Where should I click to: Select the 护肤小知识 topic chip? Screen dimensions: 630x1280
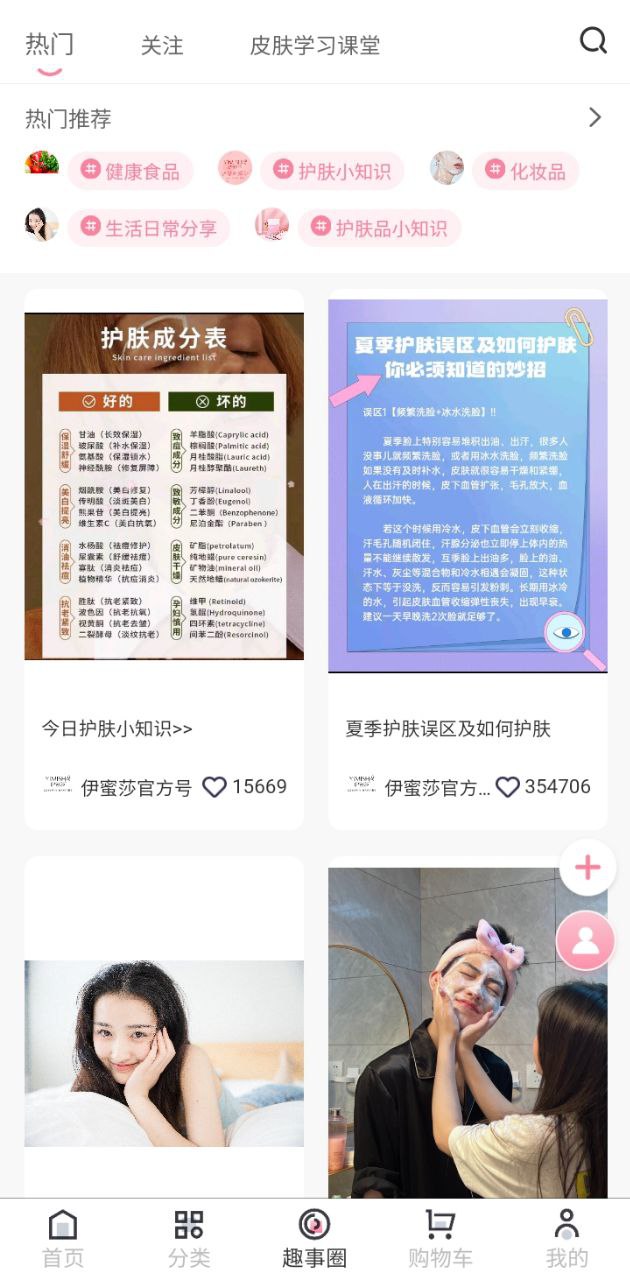[x=332, y=171]
